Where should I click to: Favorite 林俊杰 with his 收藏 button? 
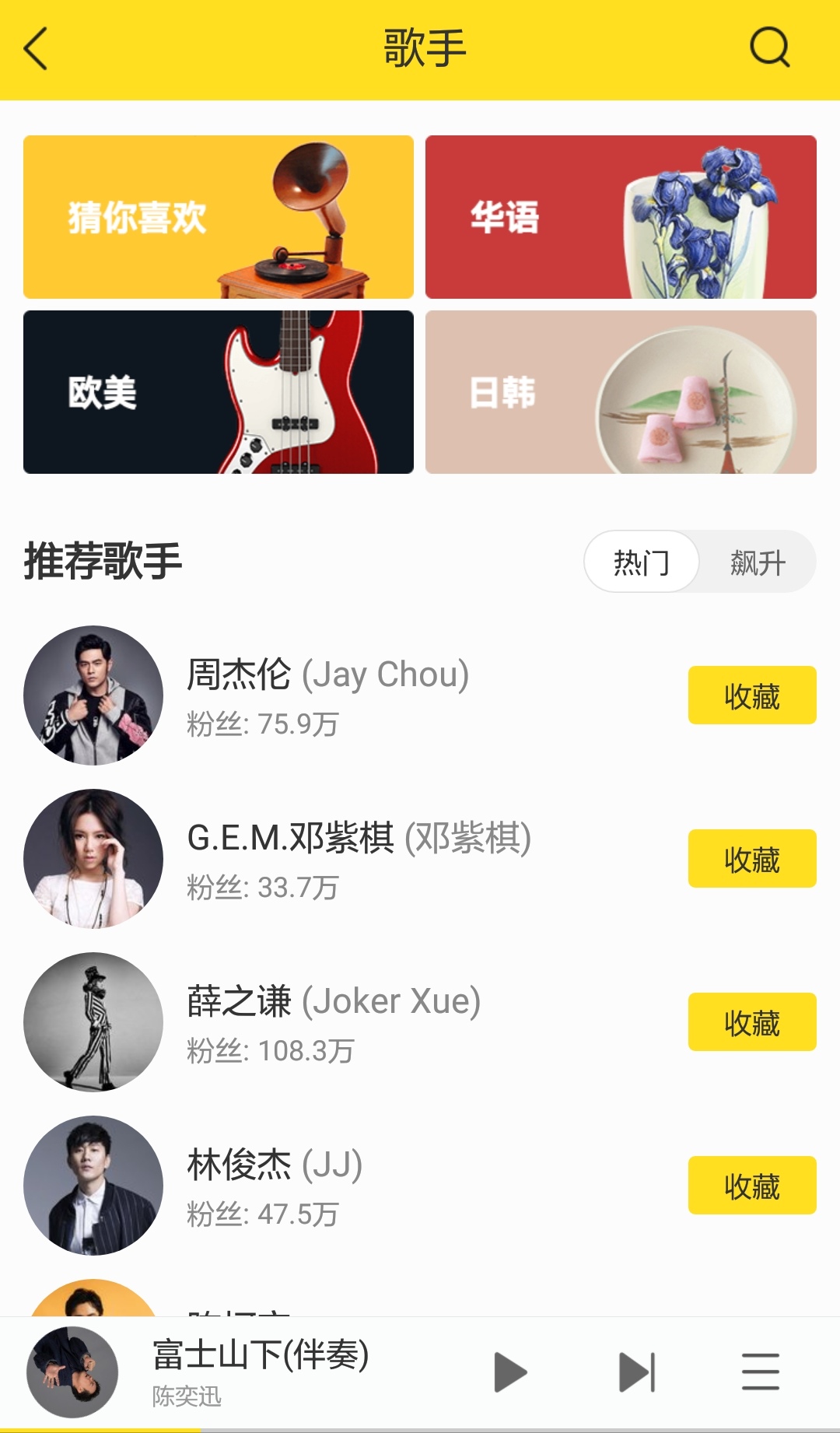[x=751, y=1186]
